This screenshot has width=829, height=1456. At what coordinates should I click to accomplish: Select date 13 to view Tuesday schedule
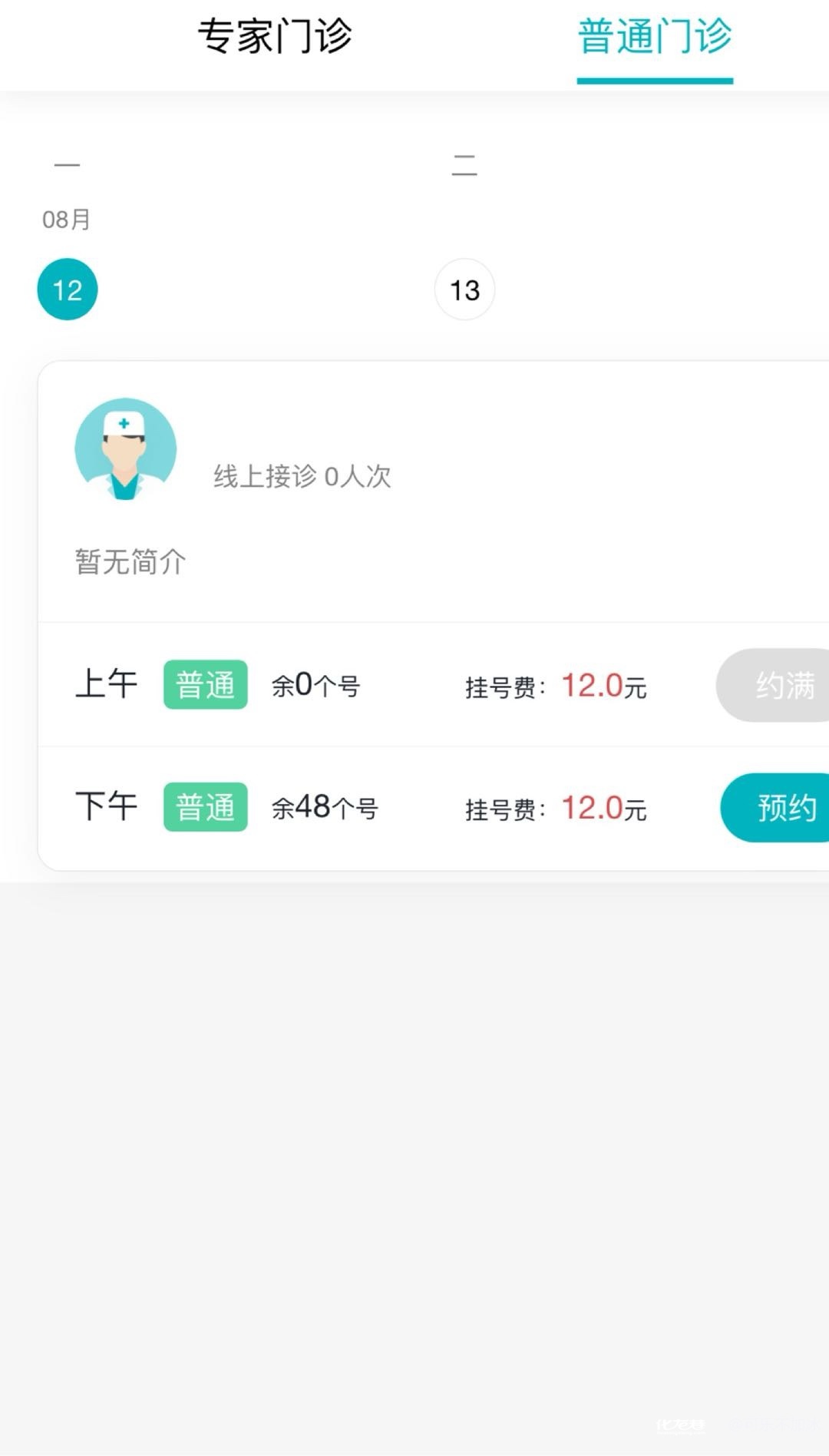[464, 290]
